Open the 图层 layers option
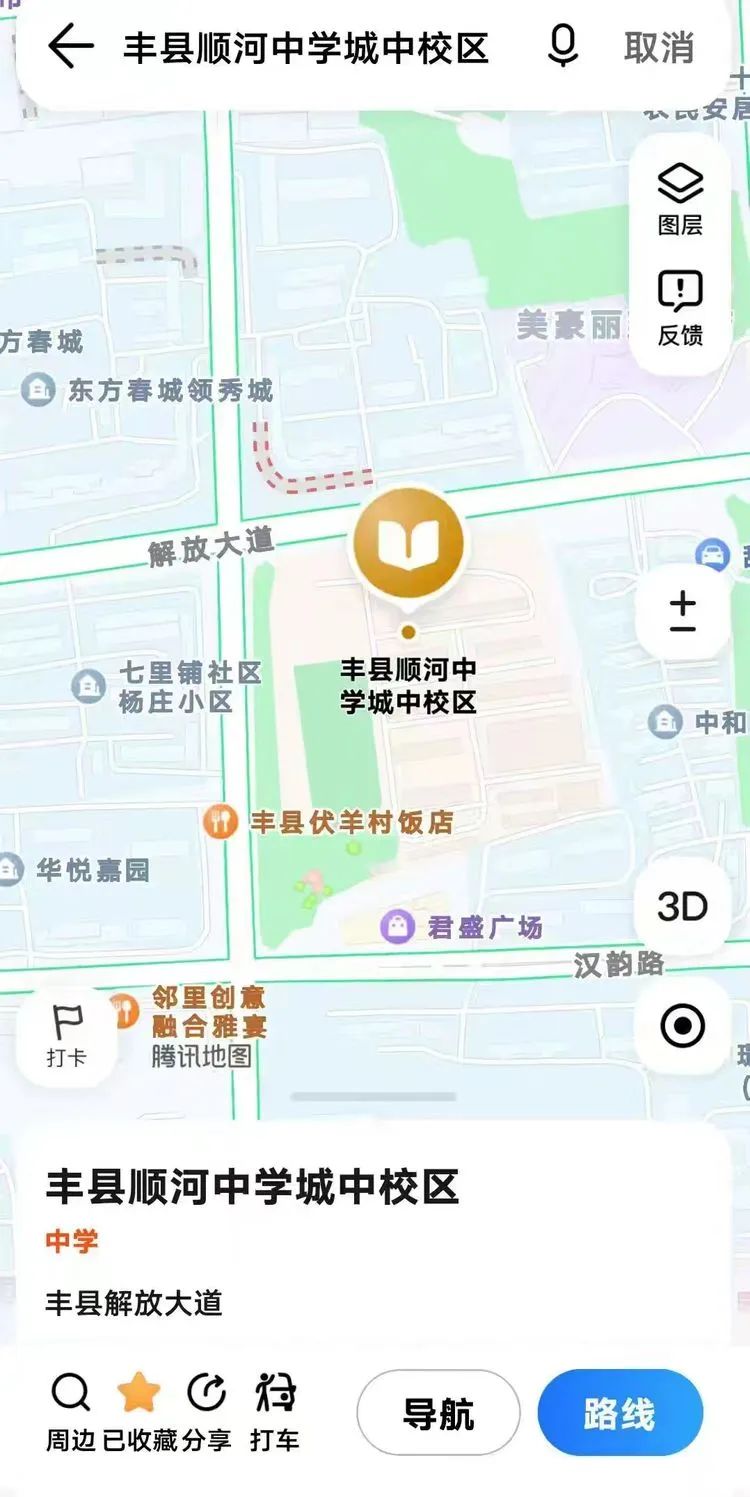 pyautogui.click(x=680, y=199)
